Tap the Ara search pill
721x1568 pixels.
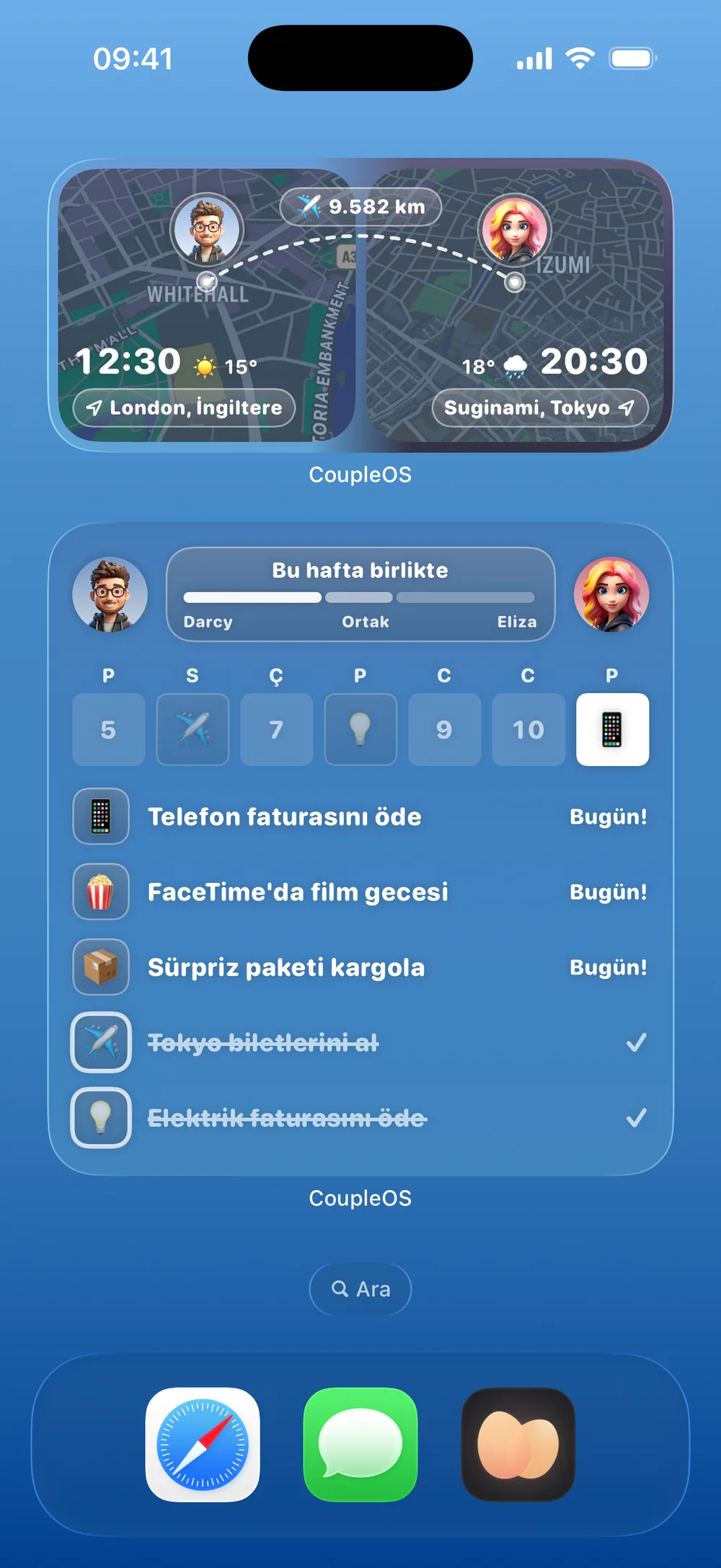[x=360, y=1289]
